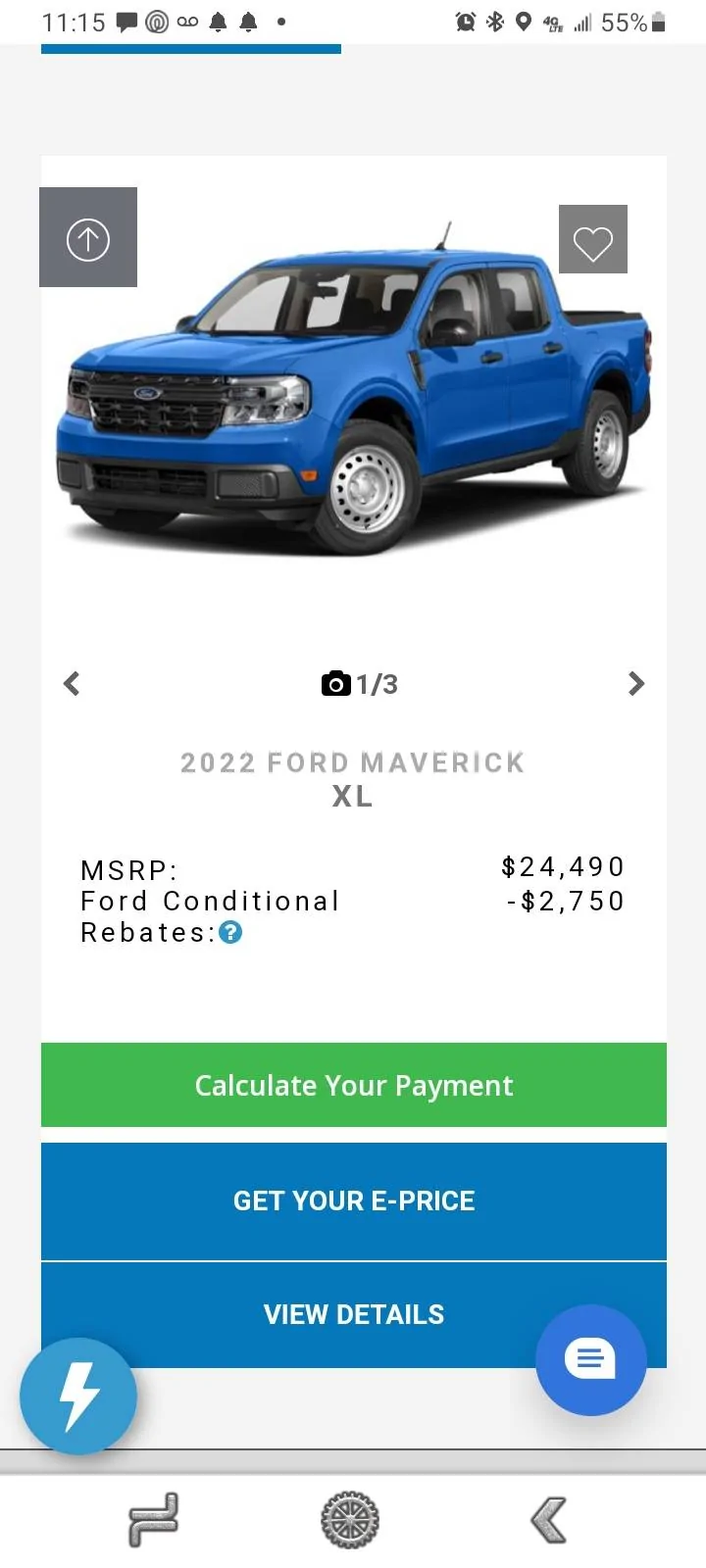Go to the previous vehicle photo

click(x=72, y=683)
